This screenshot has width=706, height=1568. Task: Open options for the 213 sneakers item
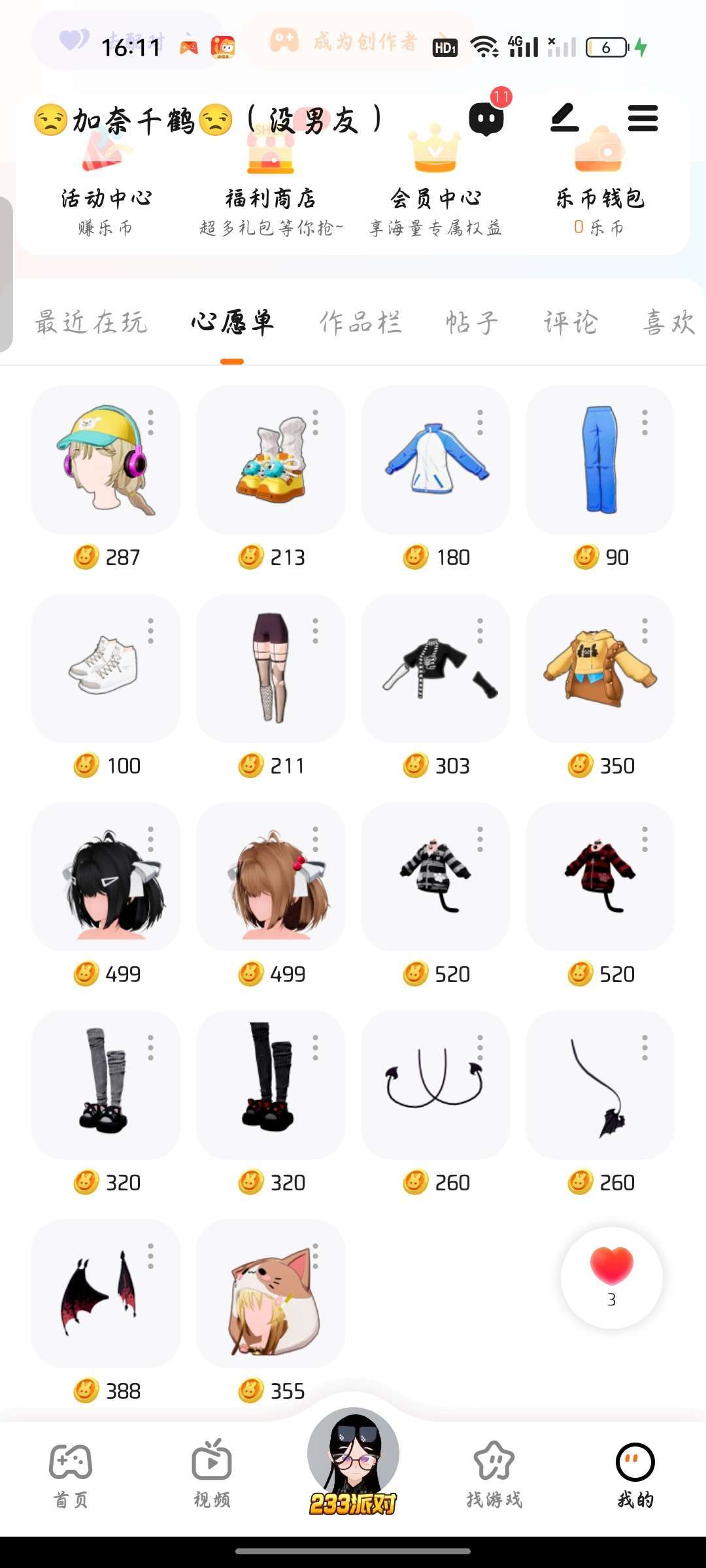[316, 423]
